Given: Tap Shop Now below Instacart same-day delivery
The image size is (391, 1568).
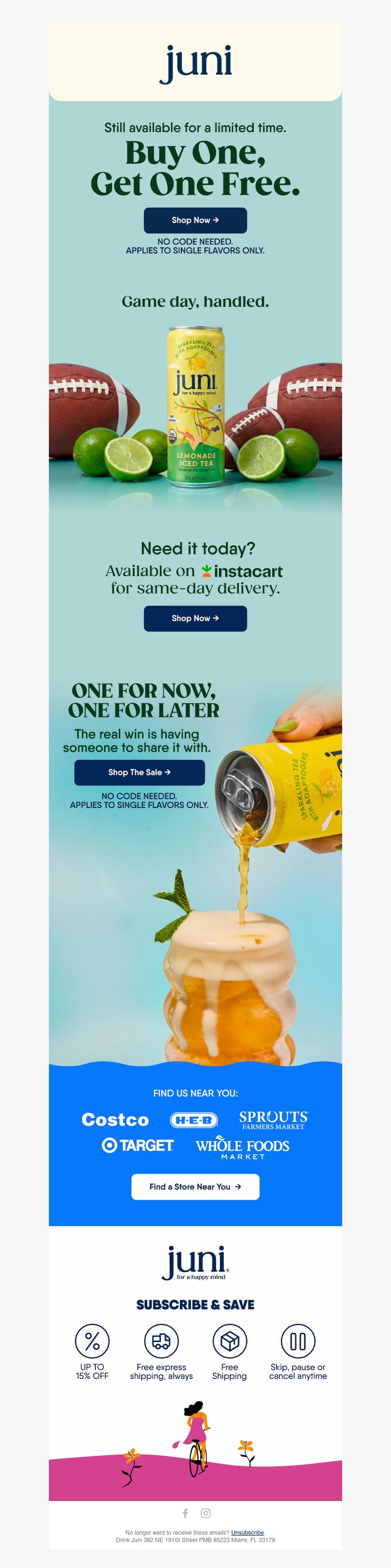Looking at the screenshot, I should pos(195,618).
